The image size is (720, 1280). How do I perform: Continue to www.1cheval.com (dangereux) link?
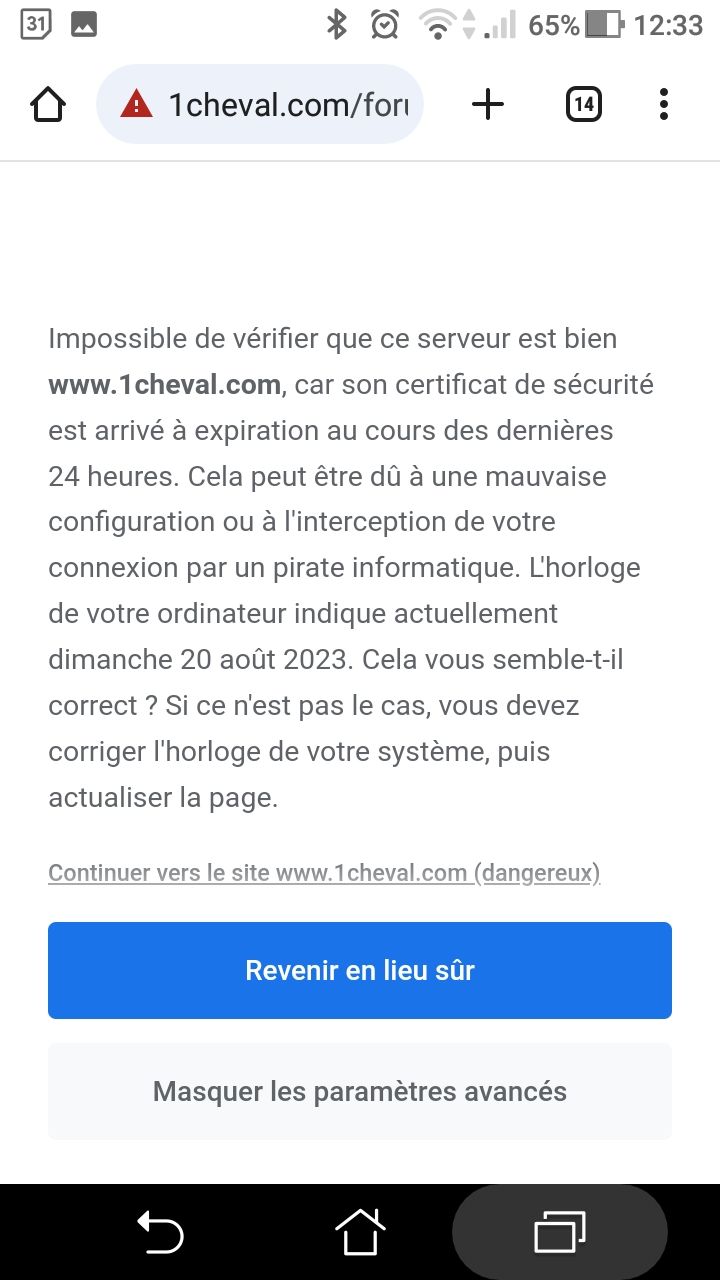324,873
